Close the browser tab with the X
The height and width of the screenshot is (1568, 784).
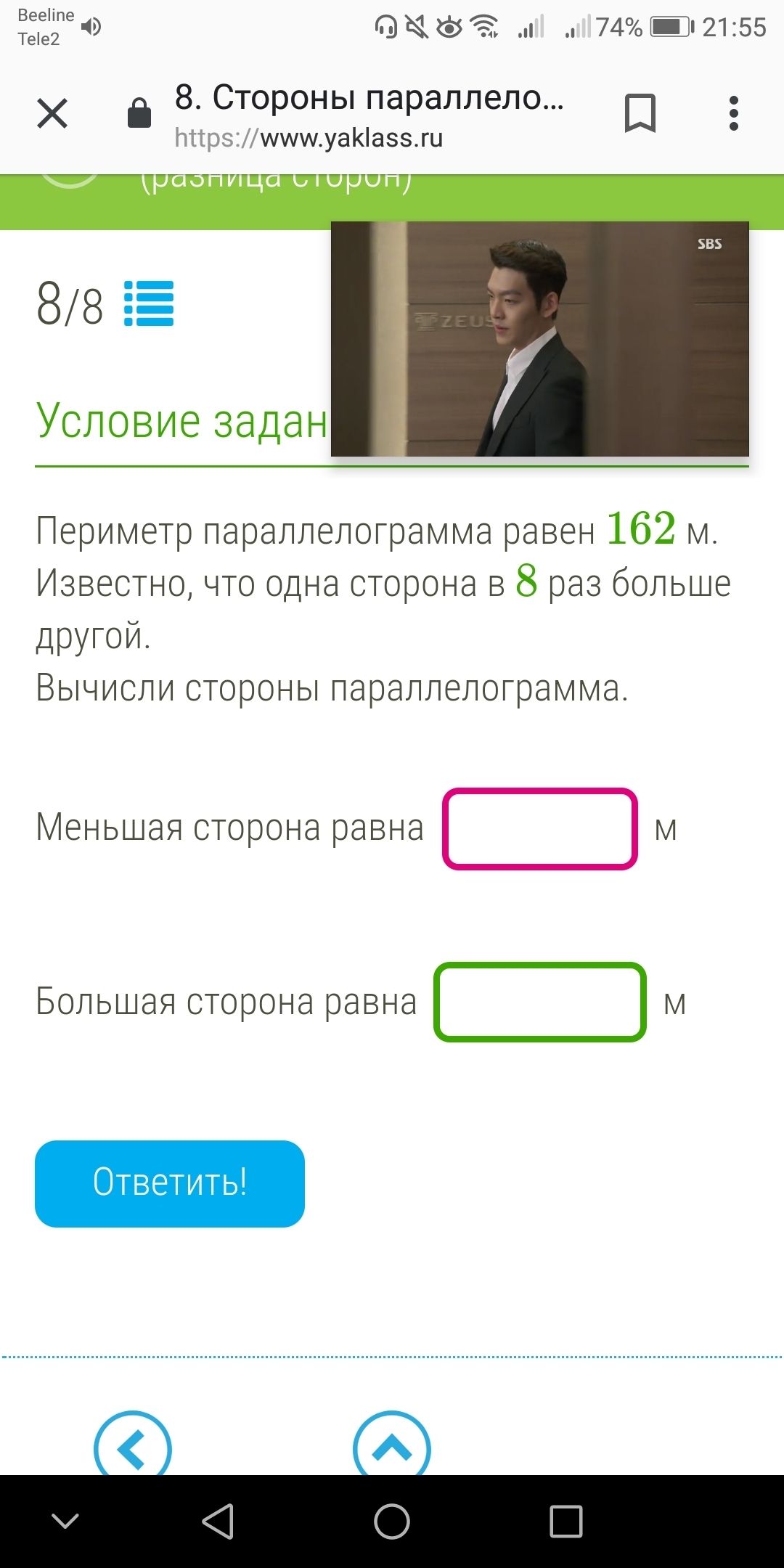tap(52, 114)
